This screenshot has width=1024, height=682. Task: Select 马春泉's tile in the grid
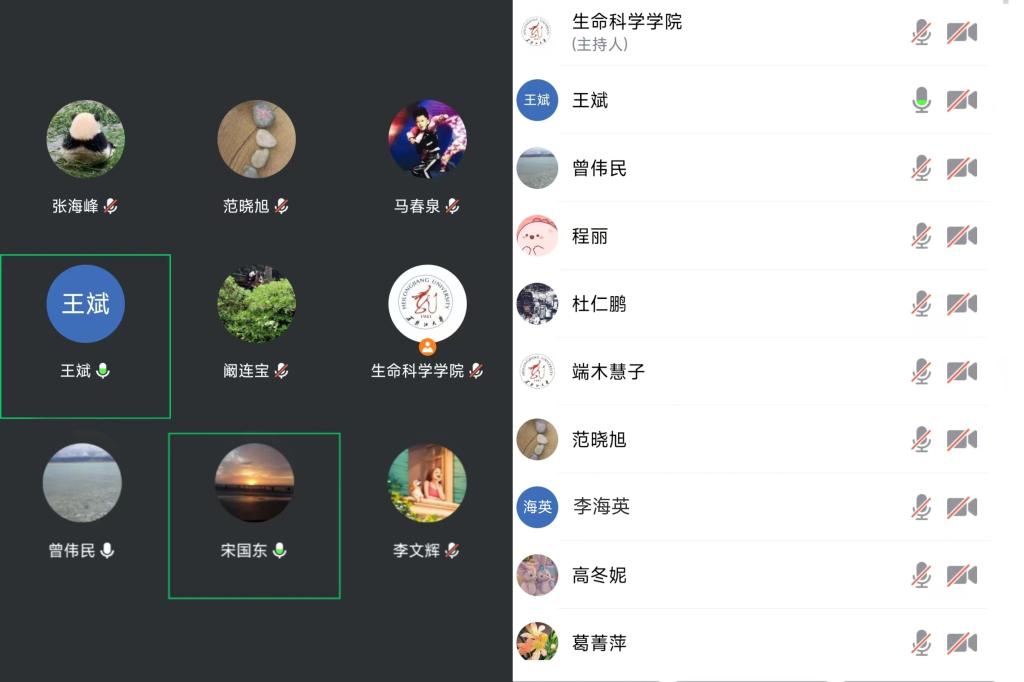click(427, 140)
